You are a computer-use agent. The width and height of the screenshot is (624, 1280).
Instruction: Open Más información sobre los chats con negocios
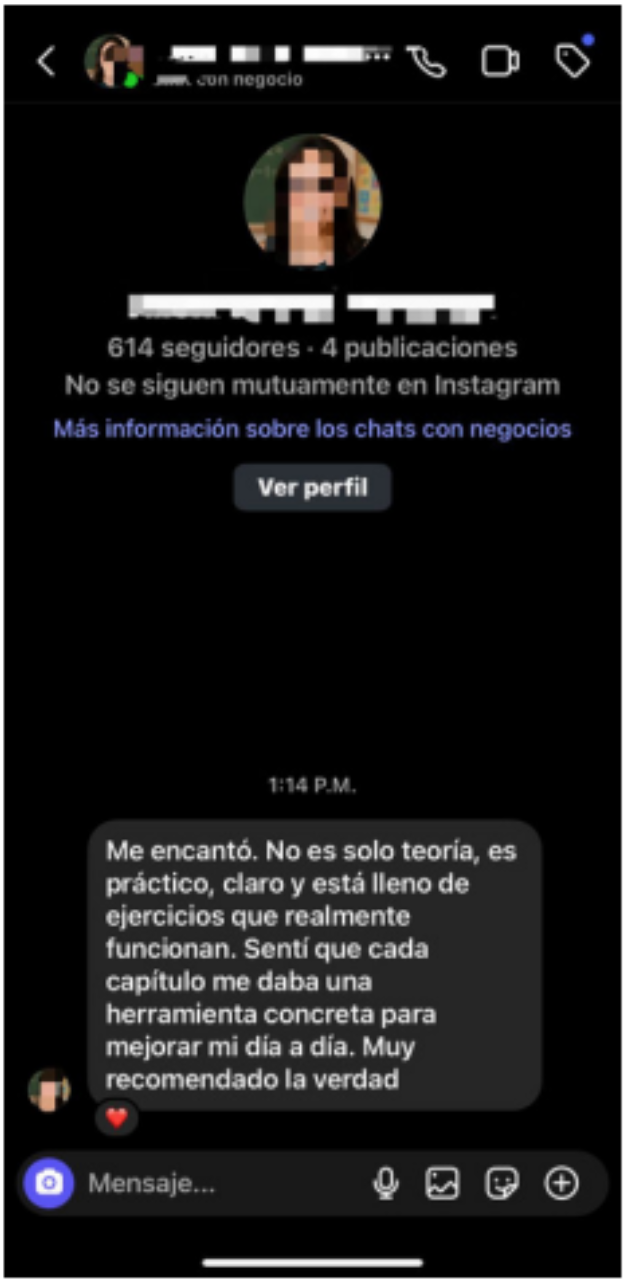(312, 429)
